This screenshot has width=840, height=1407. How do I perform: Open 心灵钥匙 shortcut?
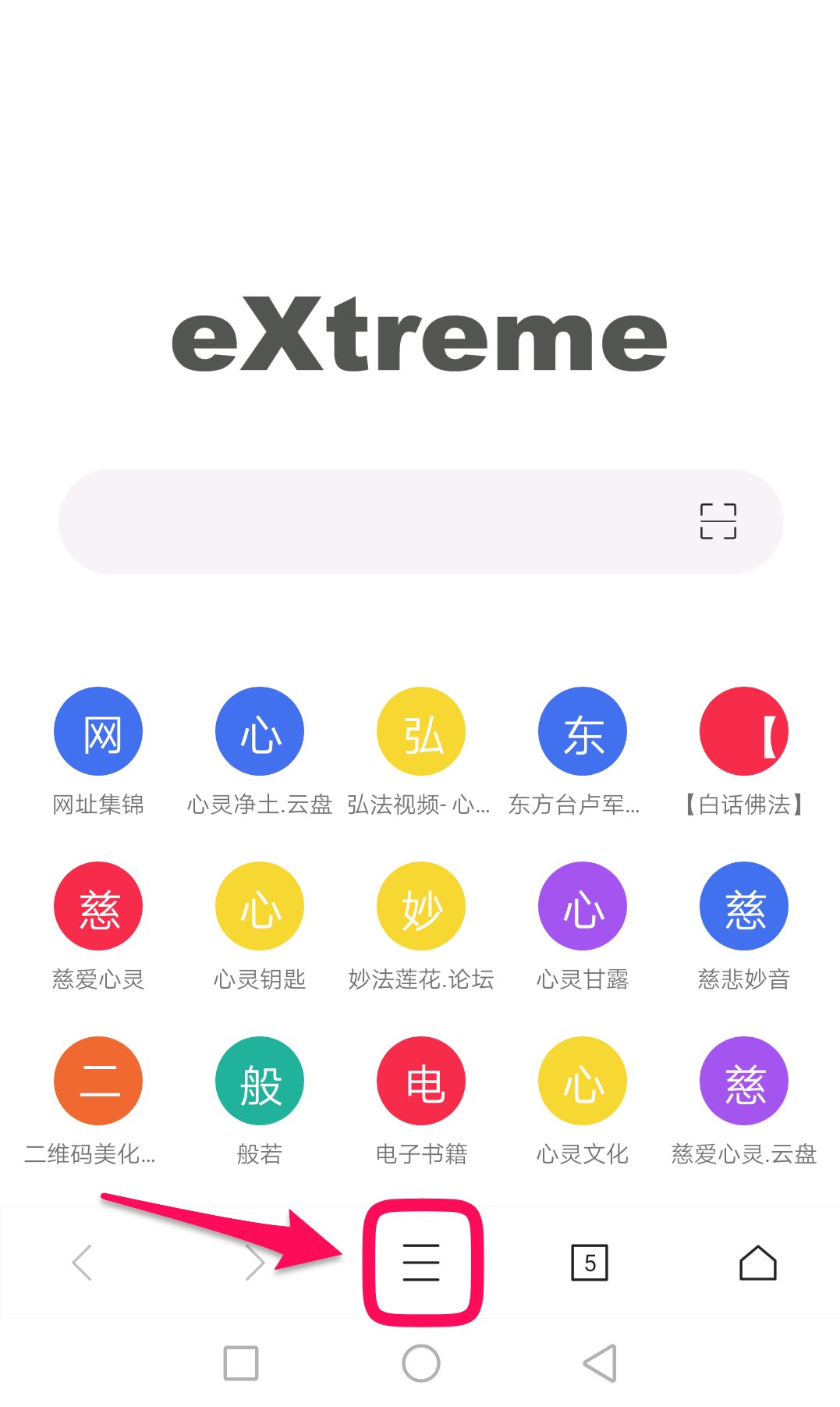click(260, 907)
